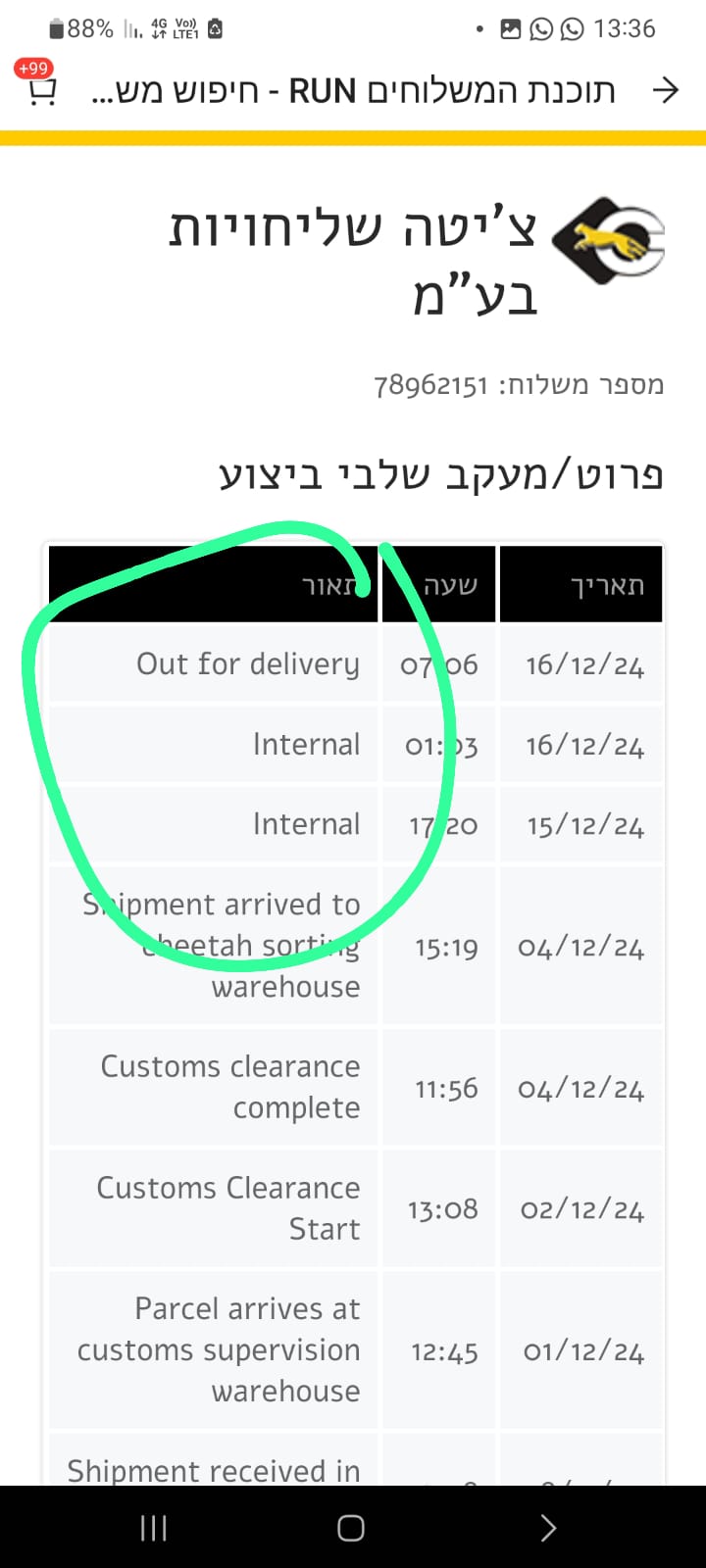Open recent apps from the navigation bar

[x=154, y=1528]
